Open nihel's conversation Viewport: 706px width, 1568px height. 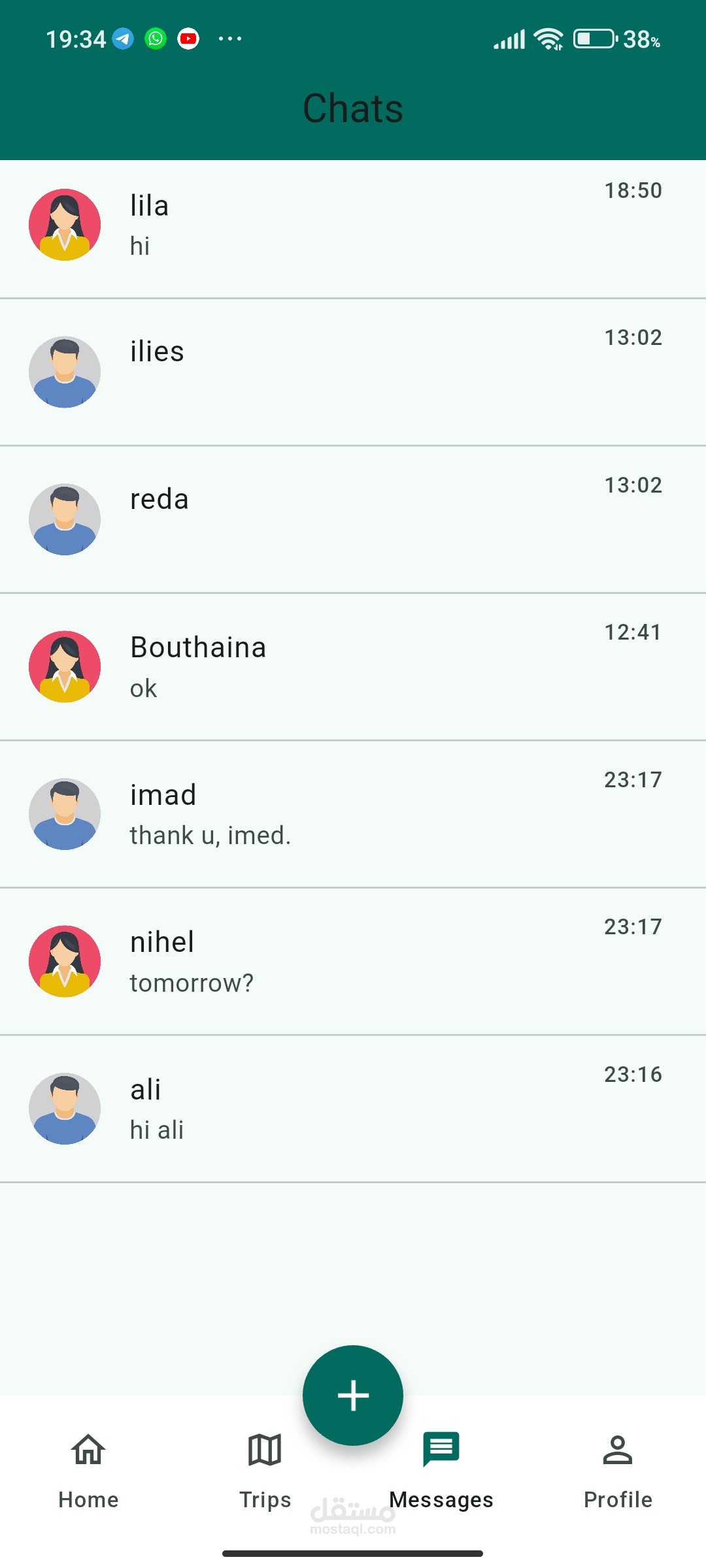pos(353,961)
